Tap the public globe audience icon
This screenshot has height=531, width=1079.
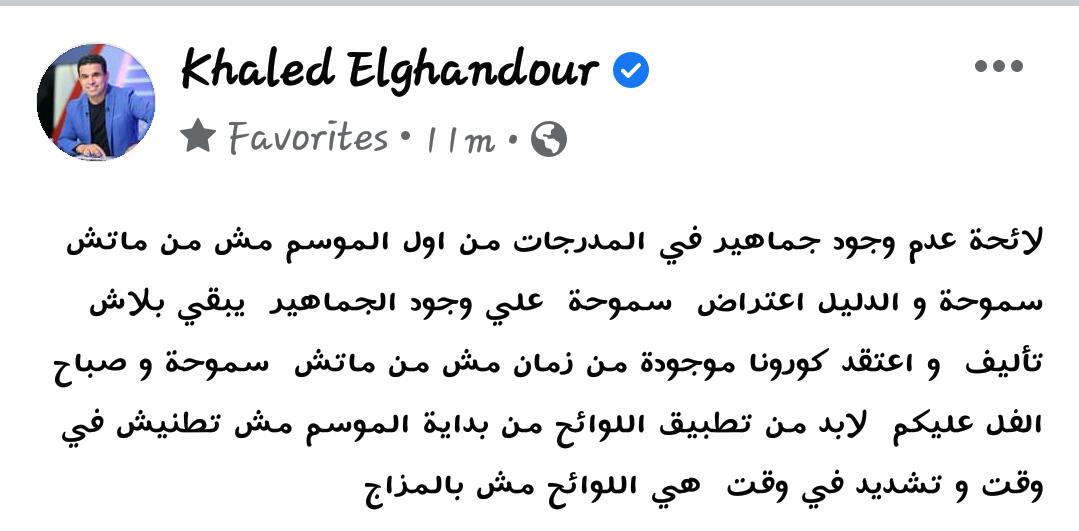(548, 140)
